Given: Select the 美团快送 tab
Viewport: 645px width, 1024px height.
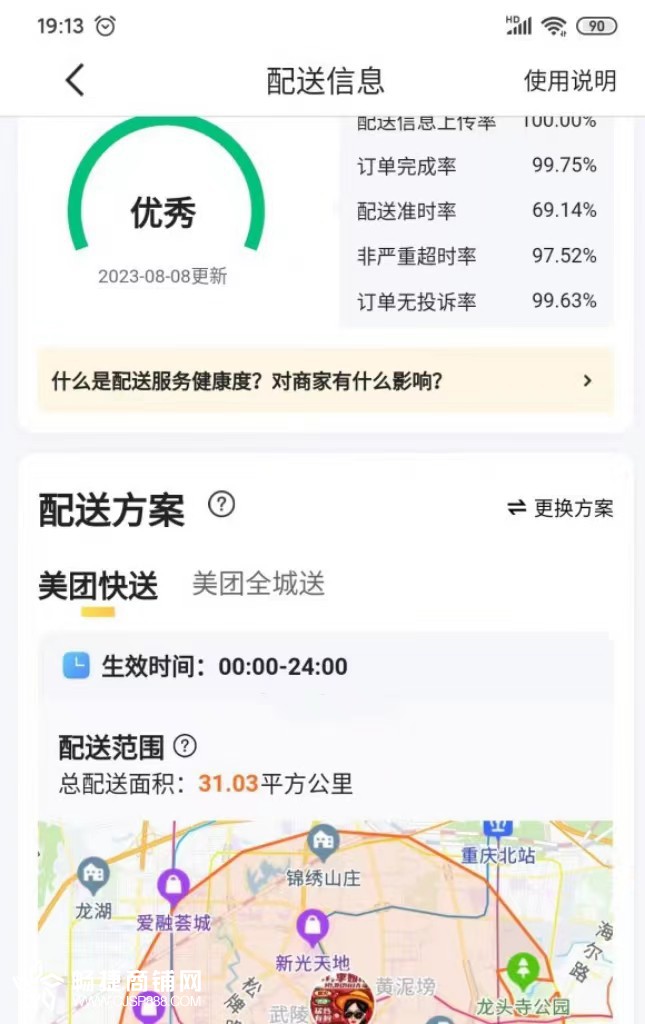Looking at the screenshot, I should click(x=98, y=586).
